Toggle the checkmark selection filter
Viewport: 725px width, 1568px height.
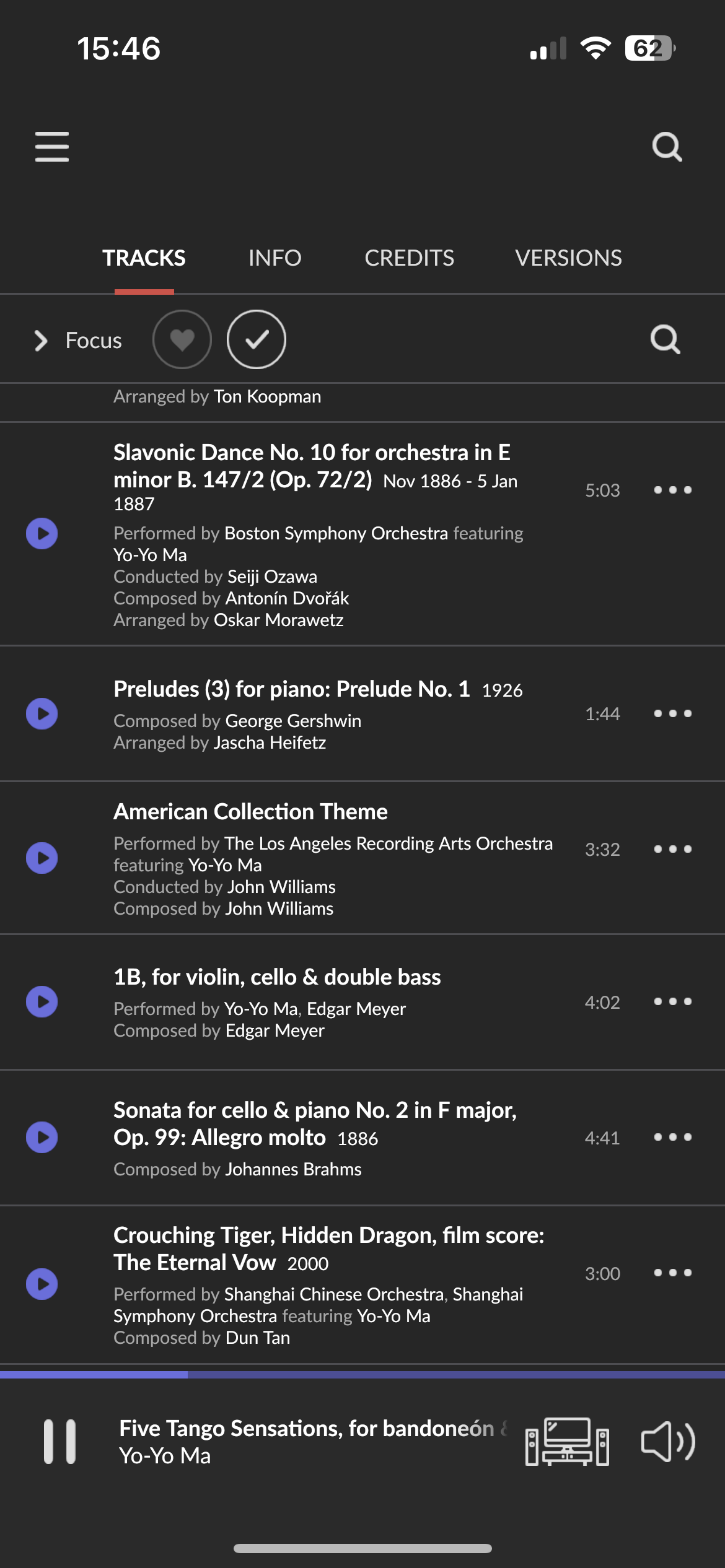coord(256,339)
